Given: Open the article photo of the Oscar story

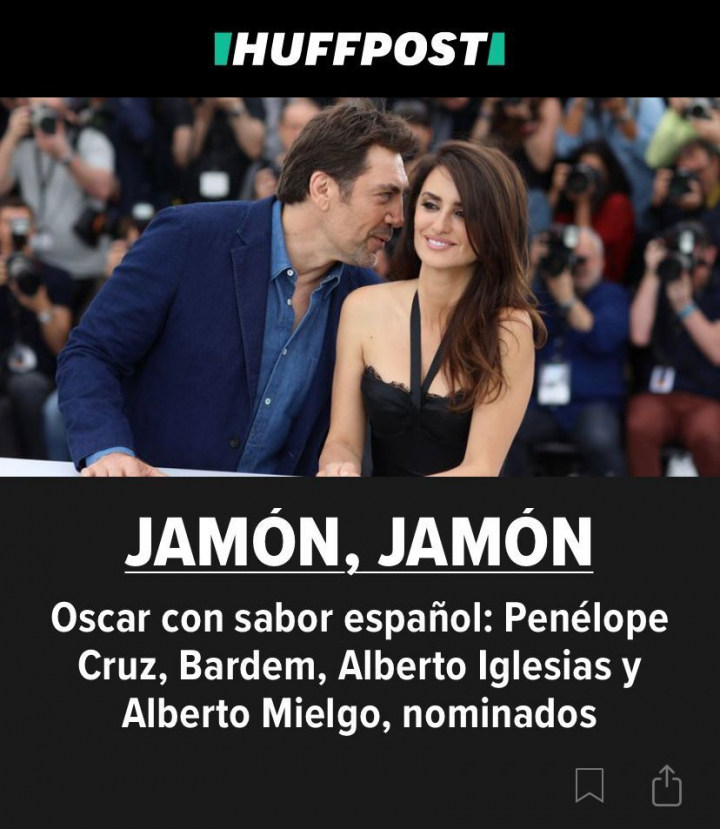Looking at the screenshot, I should (x=360, y=287).
